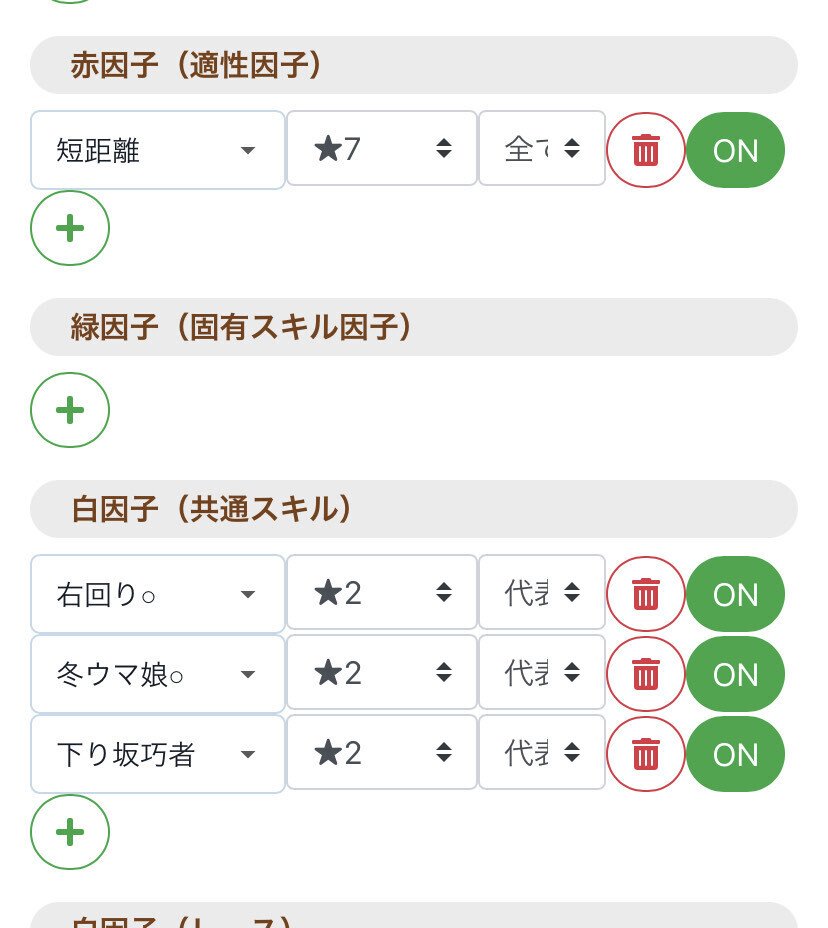
Task: Open the 右回り○ skill dropdown
Action: (x=158, y=594)
